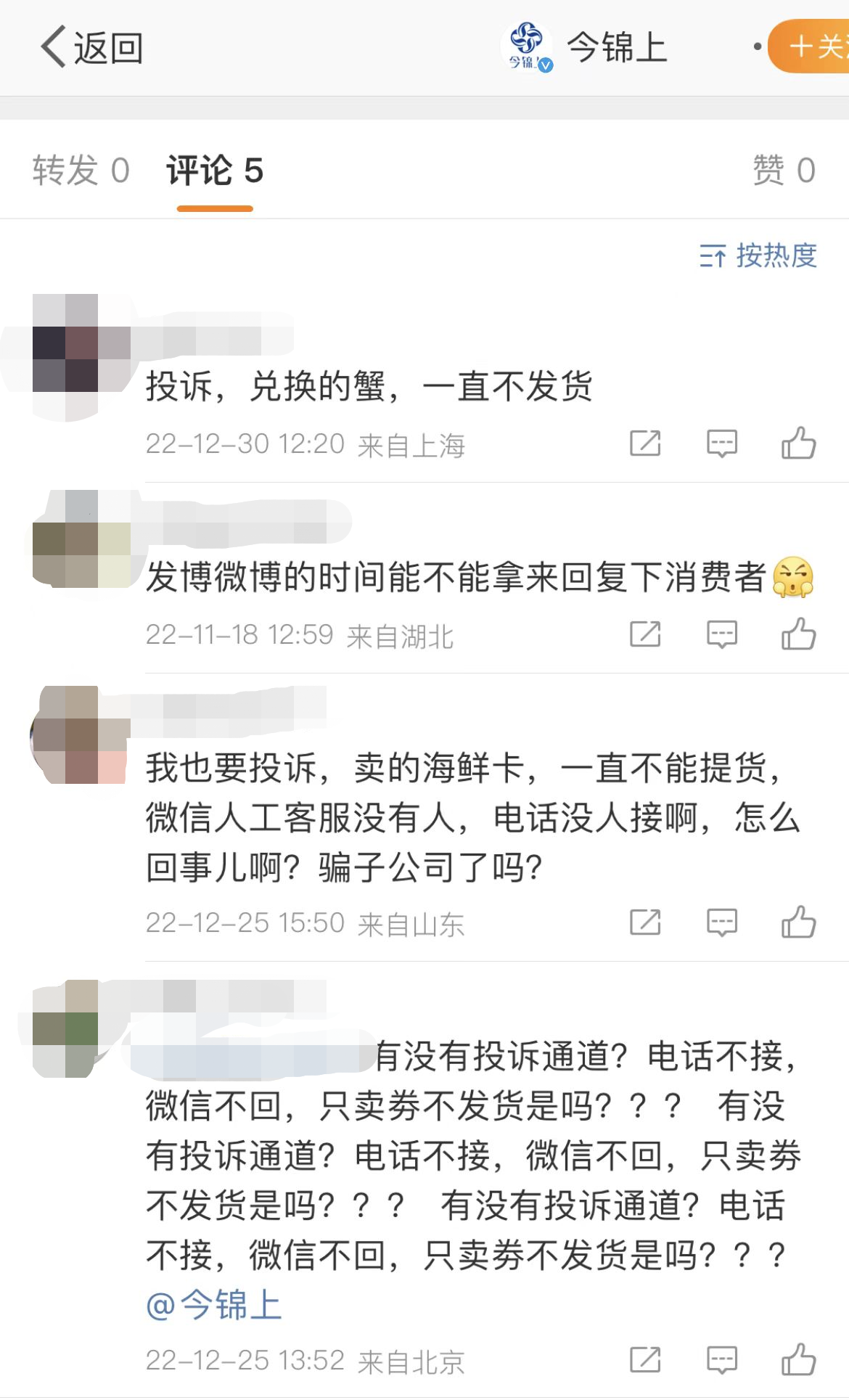This screenshot has width=849, height=1400.
Task: Switch to the 赞 0 tab
Action: [784, 171]
